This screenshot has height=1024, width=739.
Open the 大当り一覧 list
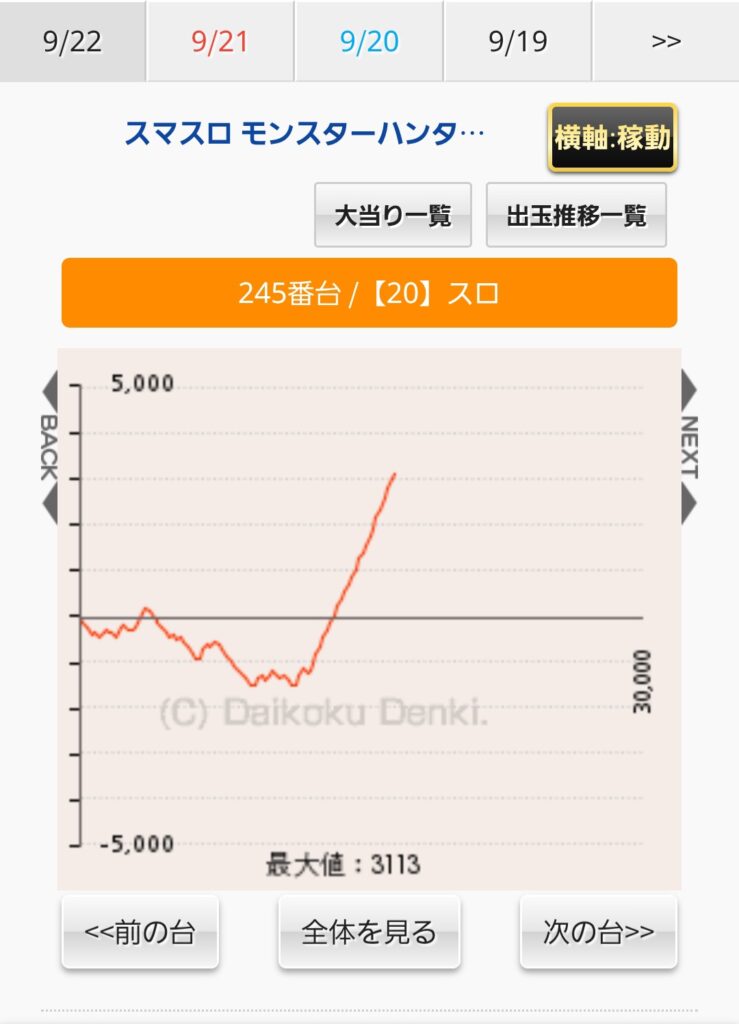click(x=392, y=215)
